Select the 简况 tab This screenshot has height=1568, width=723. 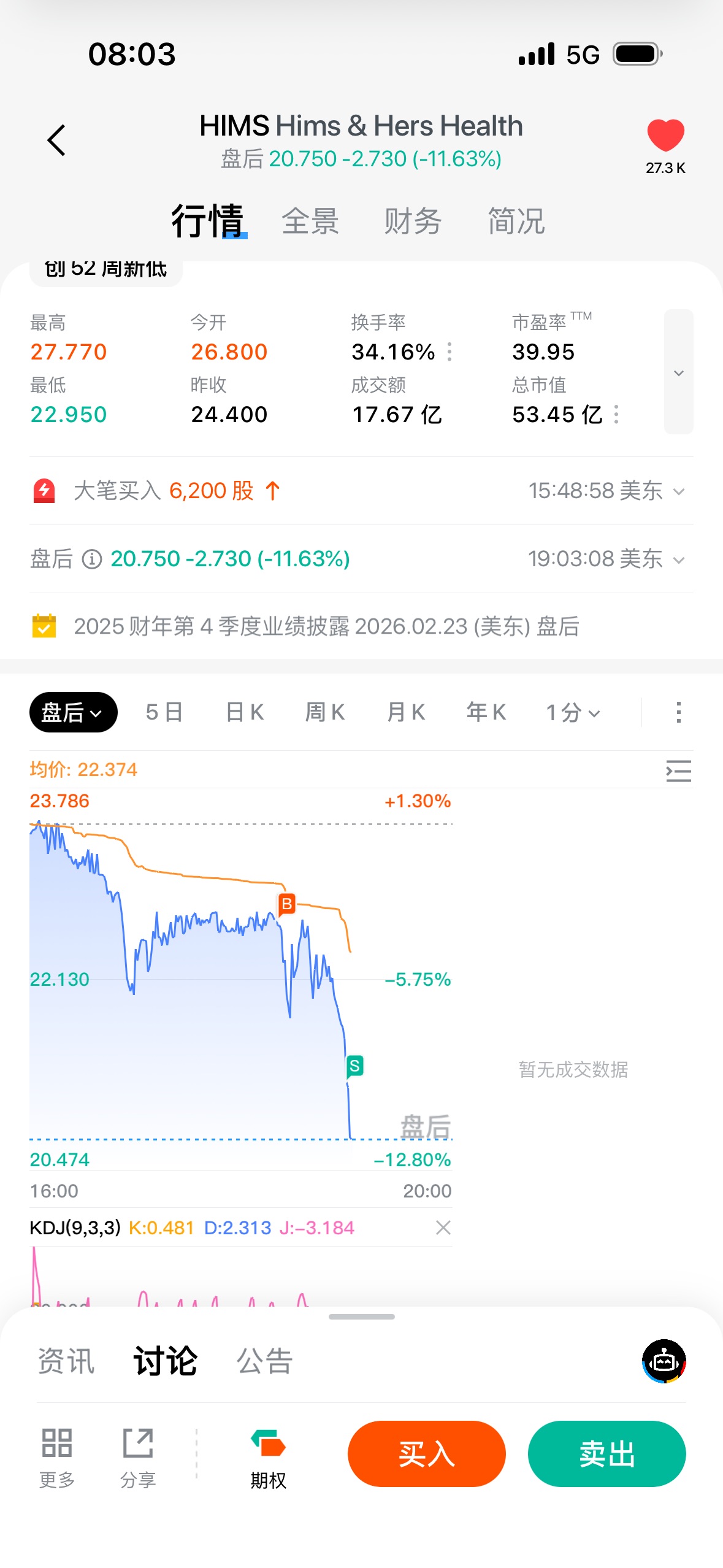(516, 221)
